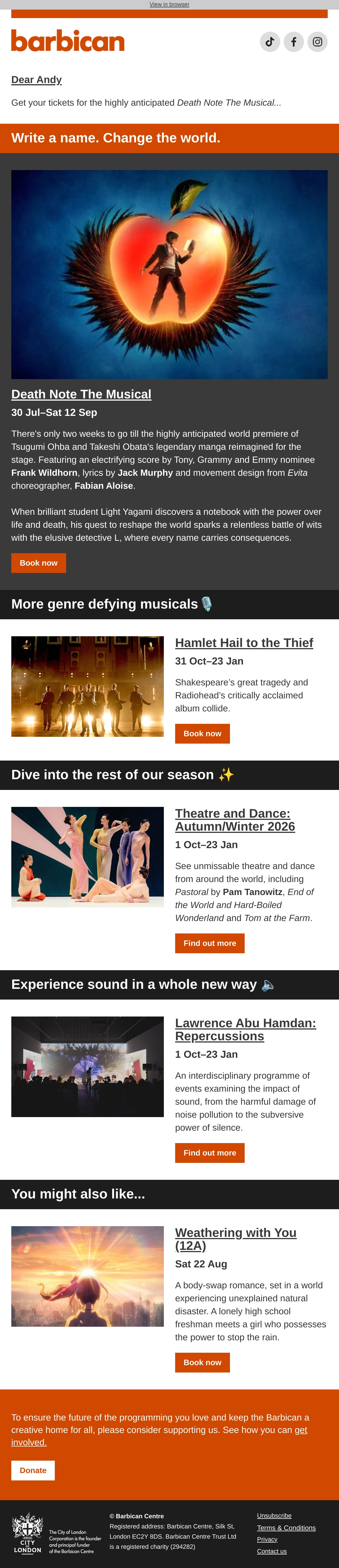Book tickets for Hamlet Hail to the Thief
This screenshot has height=1568, width=339.
(x=203, y=733)
